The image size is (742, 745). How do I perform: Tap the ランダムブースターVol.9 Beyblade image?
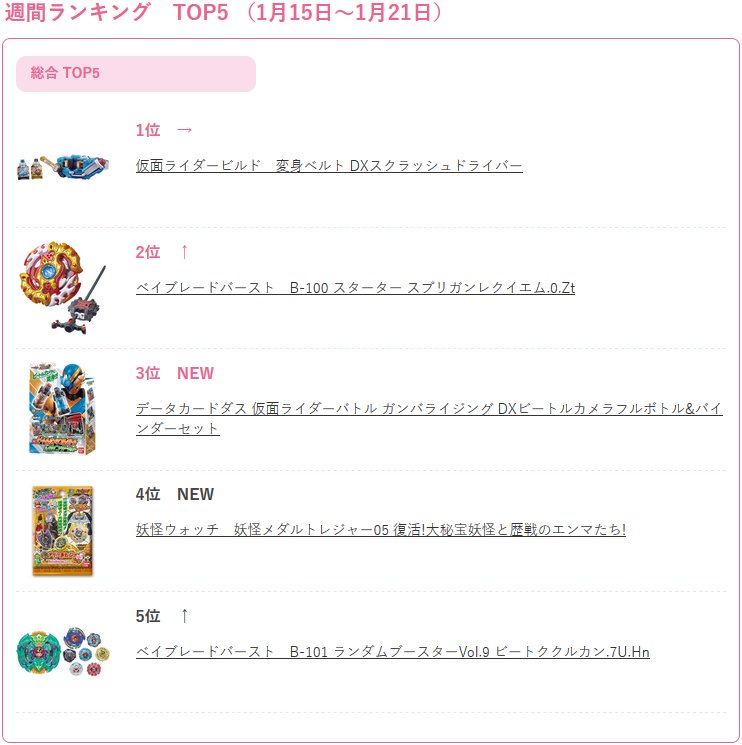tap(62, 651)
